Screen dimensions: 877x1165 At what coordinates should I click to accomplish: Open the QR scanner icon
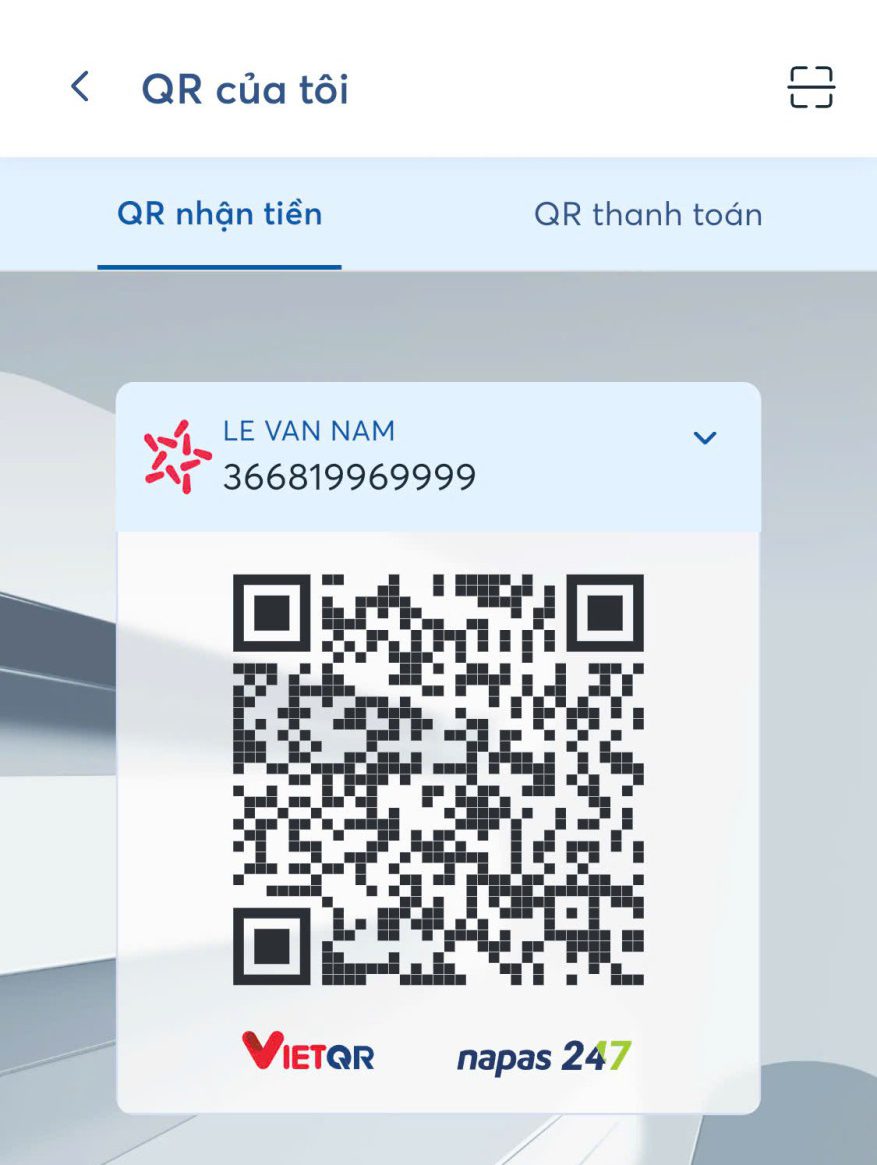point(810,88)
